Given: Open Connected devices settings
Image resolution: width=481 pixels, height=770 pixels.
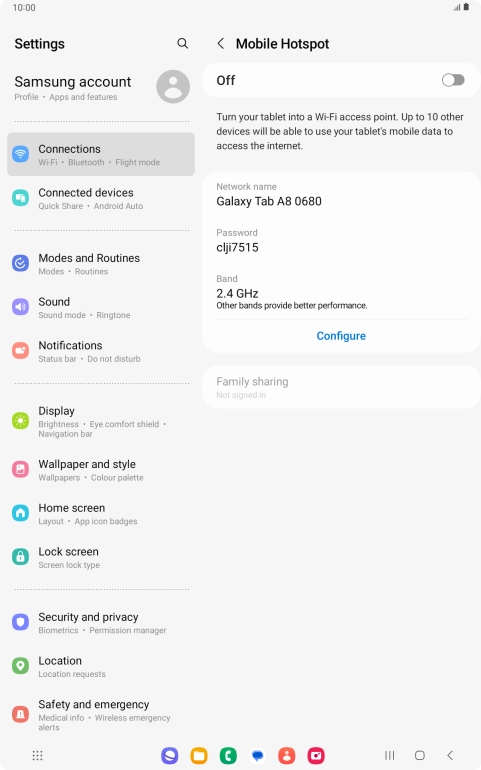Looking at the screenshot, I should coord(101,198).
